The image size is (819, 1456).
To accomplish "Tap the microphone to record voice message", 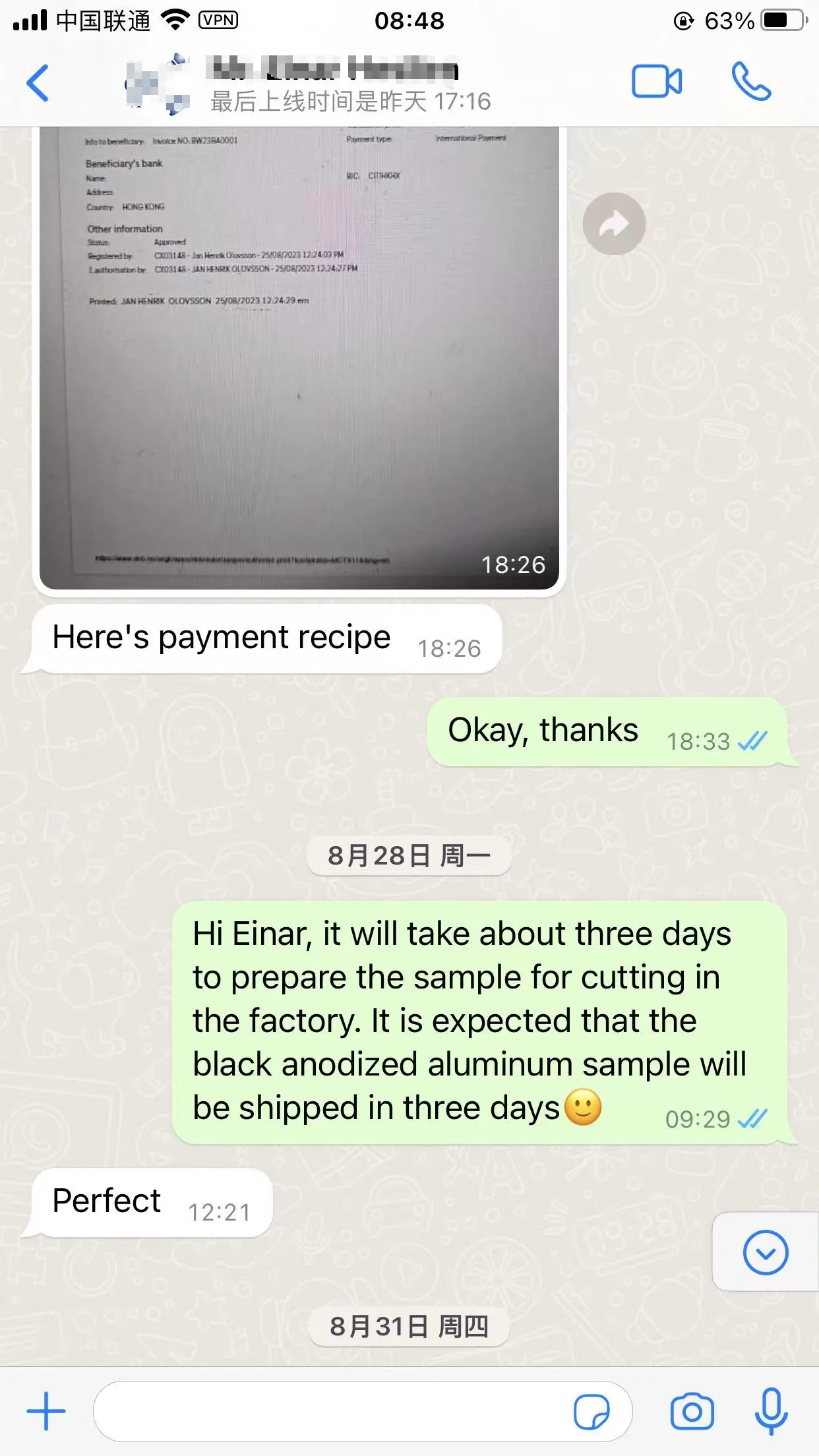I will pyautogui.click(x=771, y=1411).
